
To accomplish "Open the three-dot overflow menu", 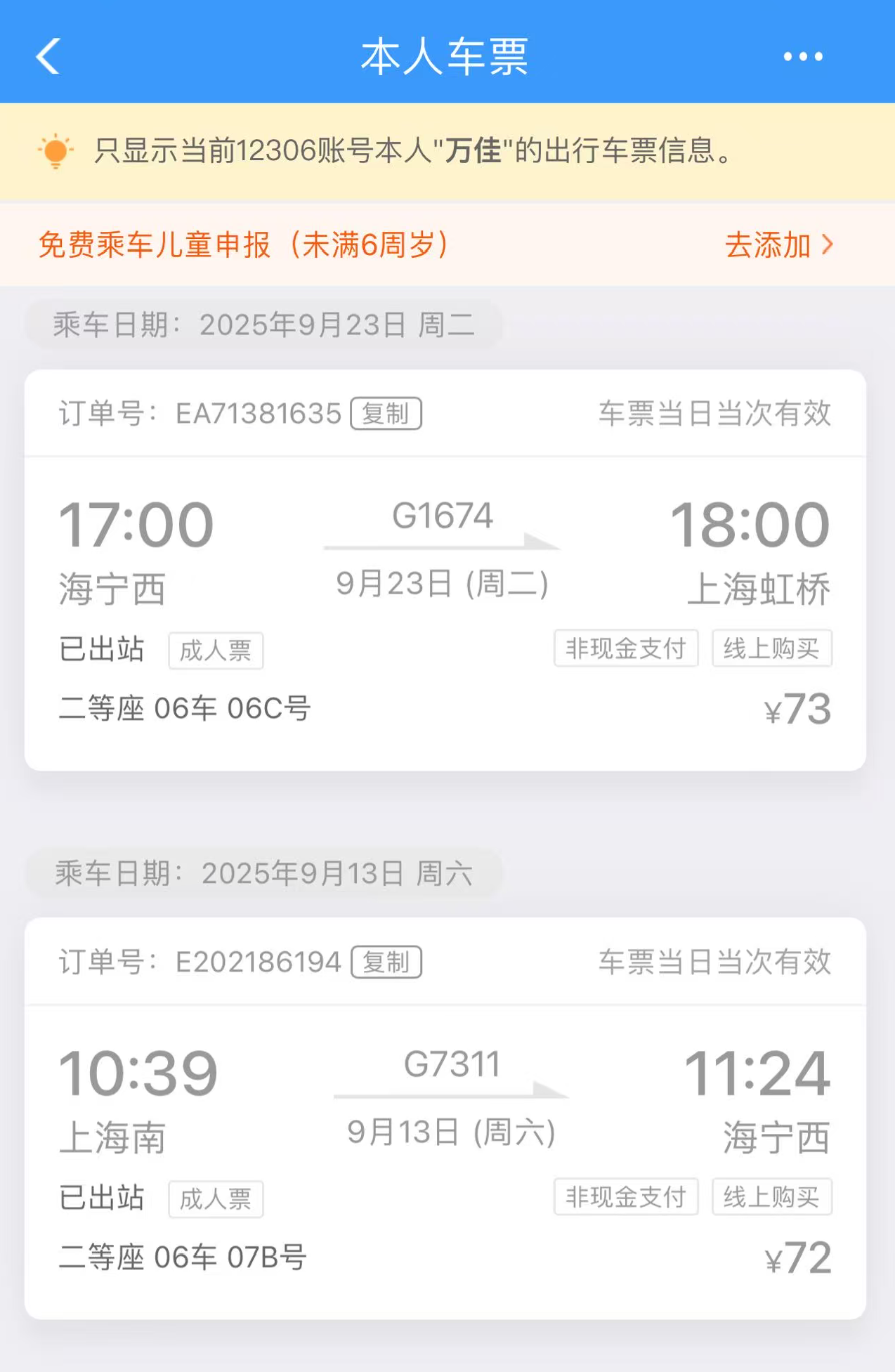I will [x=803, y=56].
